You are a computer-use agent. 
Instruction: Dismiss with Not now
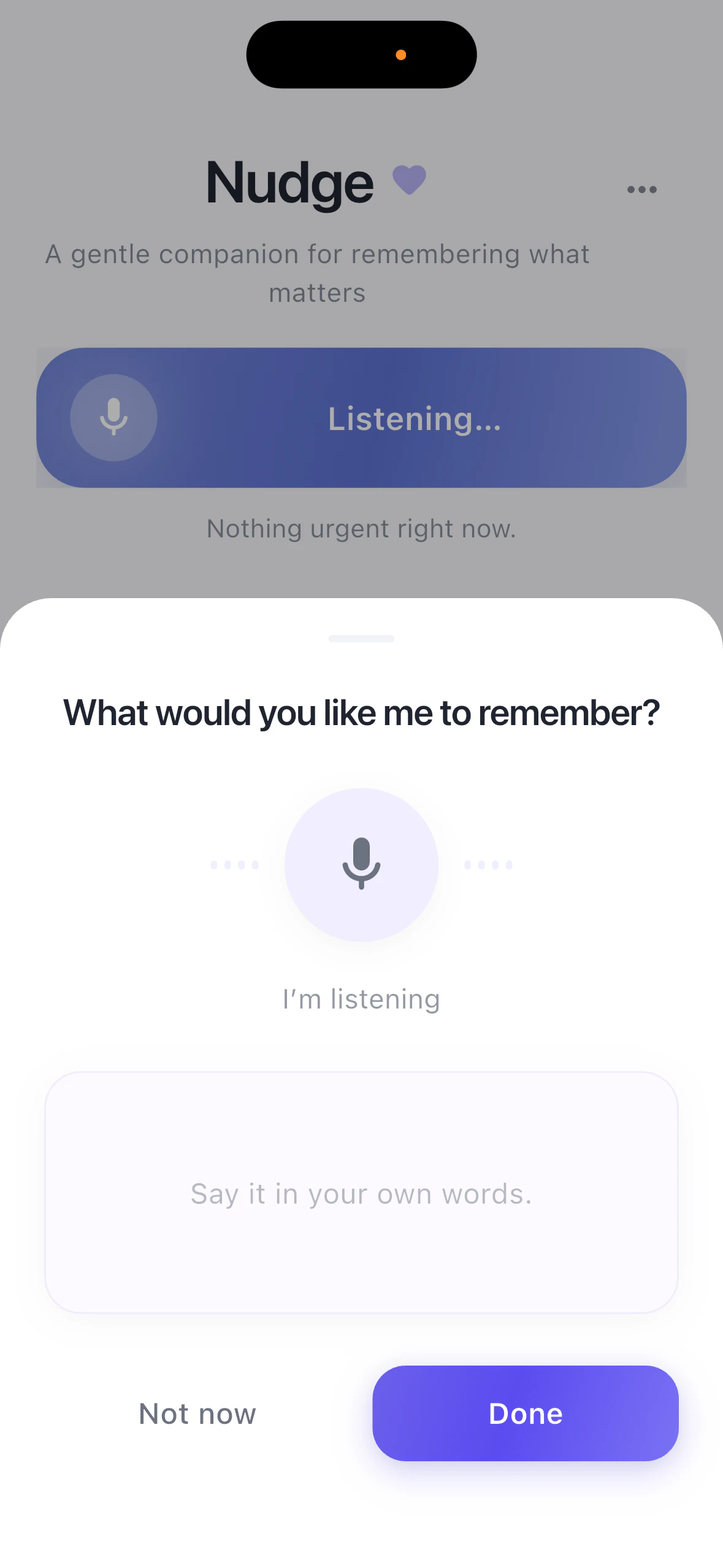coord(197,1413)
